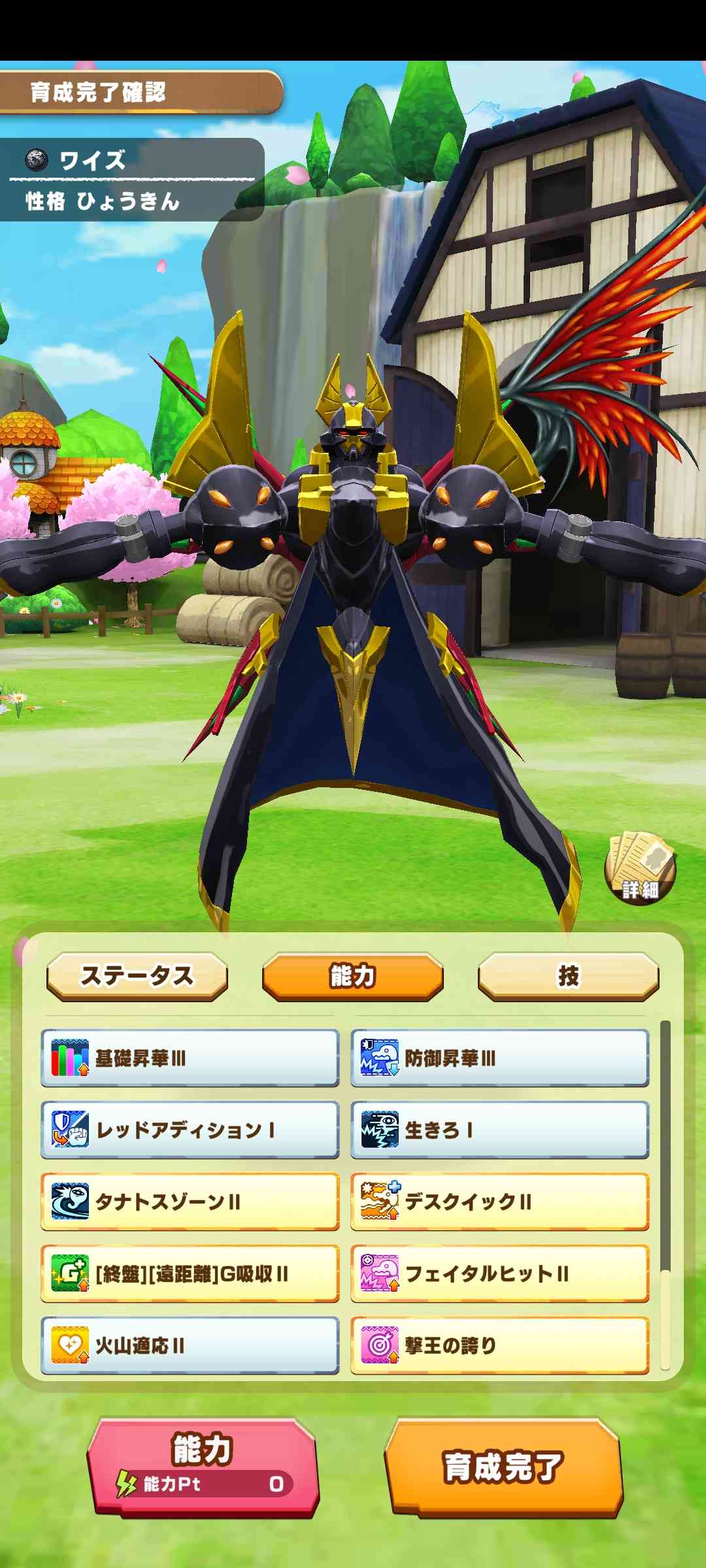View 生きろI ability details

click(500, 1130)
